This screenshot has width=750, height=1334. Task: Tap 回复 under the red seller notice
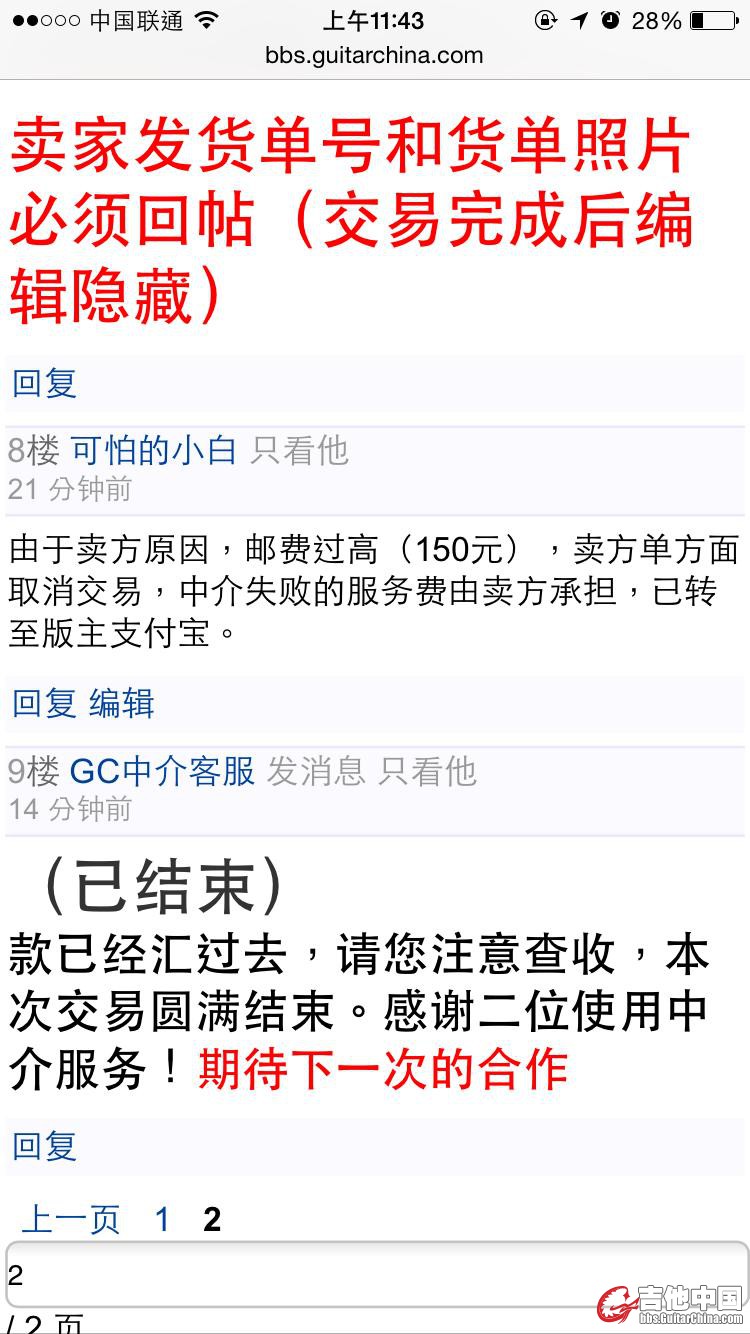(x=44, y=383)
